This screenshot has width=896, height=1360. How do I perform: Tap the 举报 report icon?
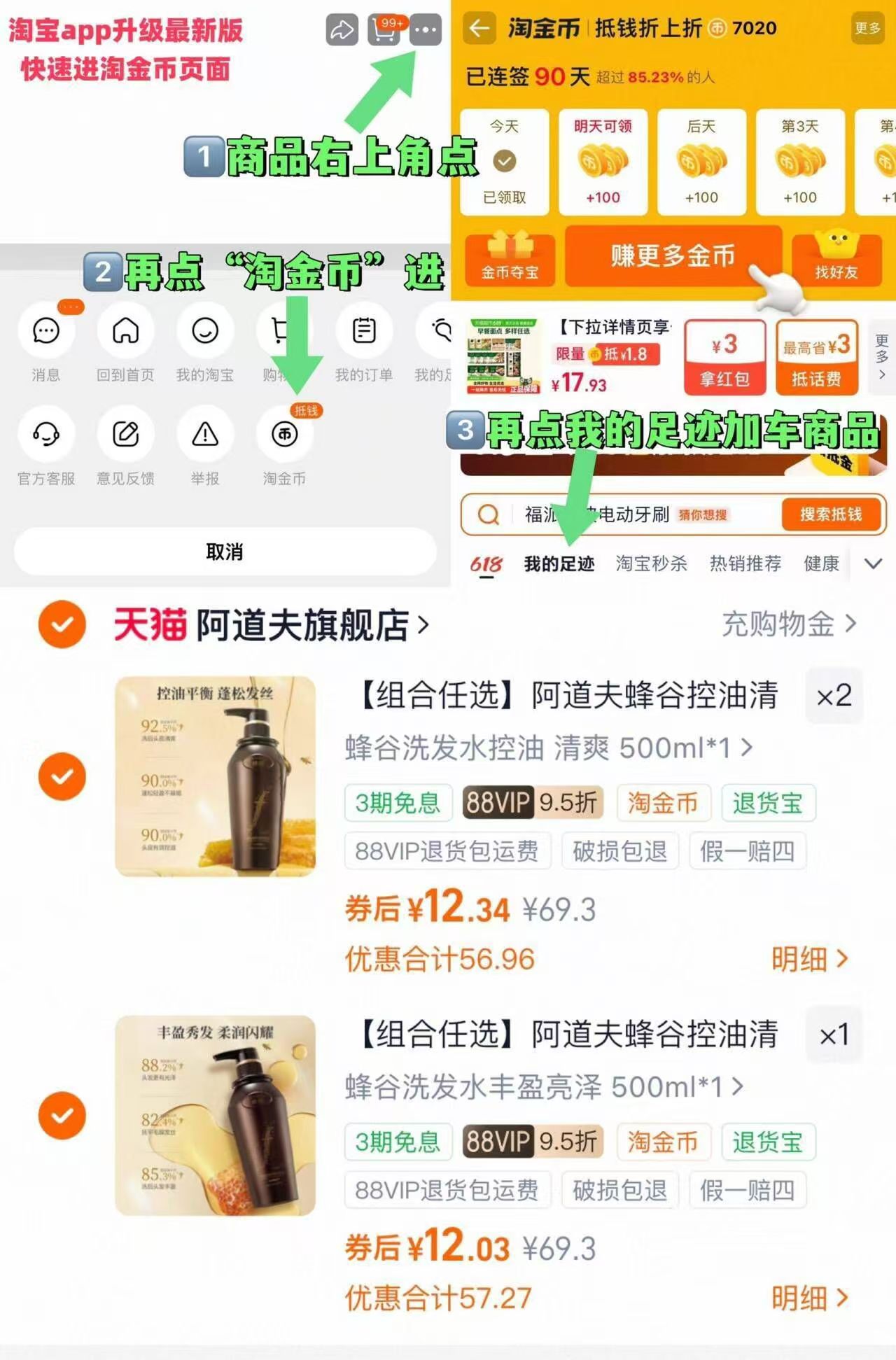click(x=204, y=435)
